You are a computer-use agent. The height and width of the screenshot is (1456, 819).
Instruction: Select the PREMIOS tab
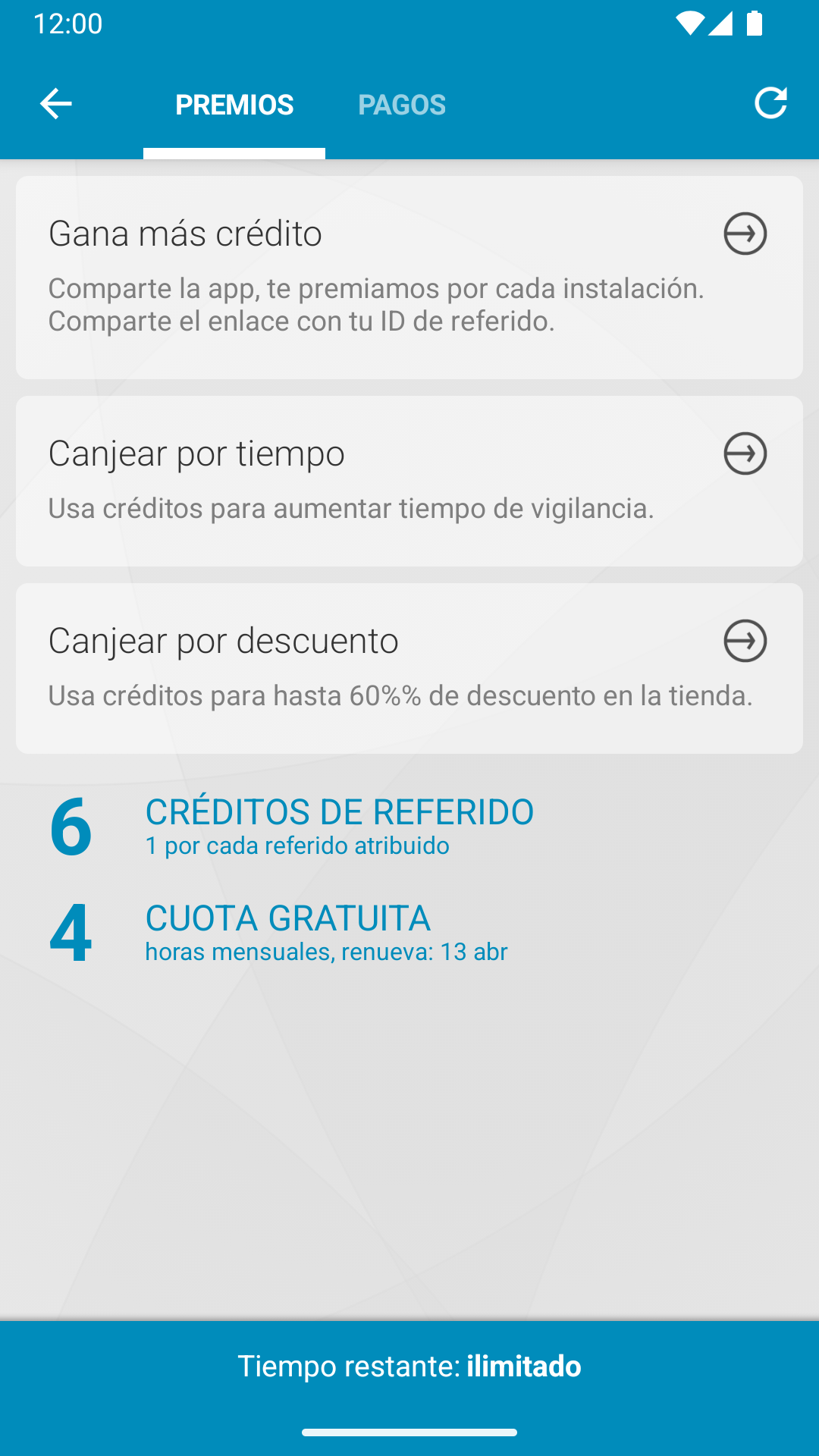click(x=234, y=104)
